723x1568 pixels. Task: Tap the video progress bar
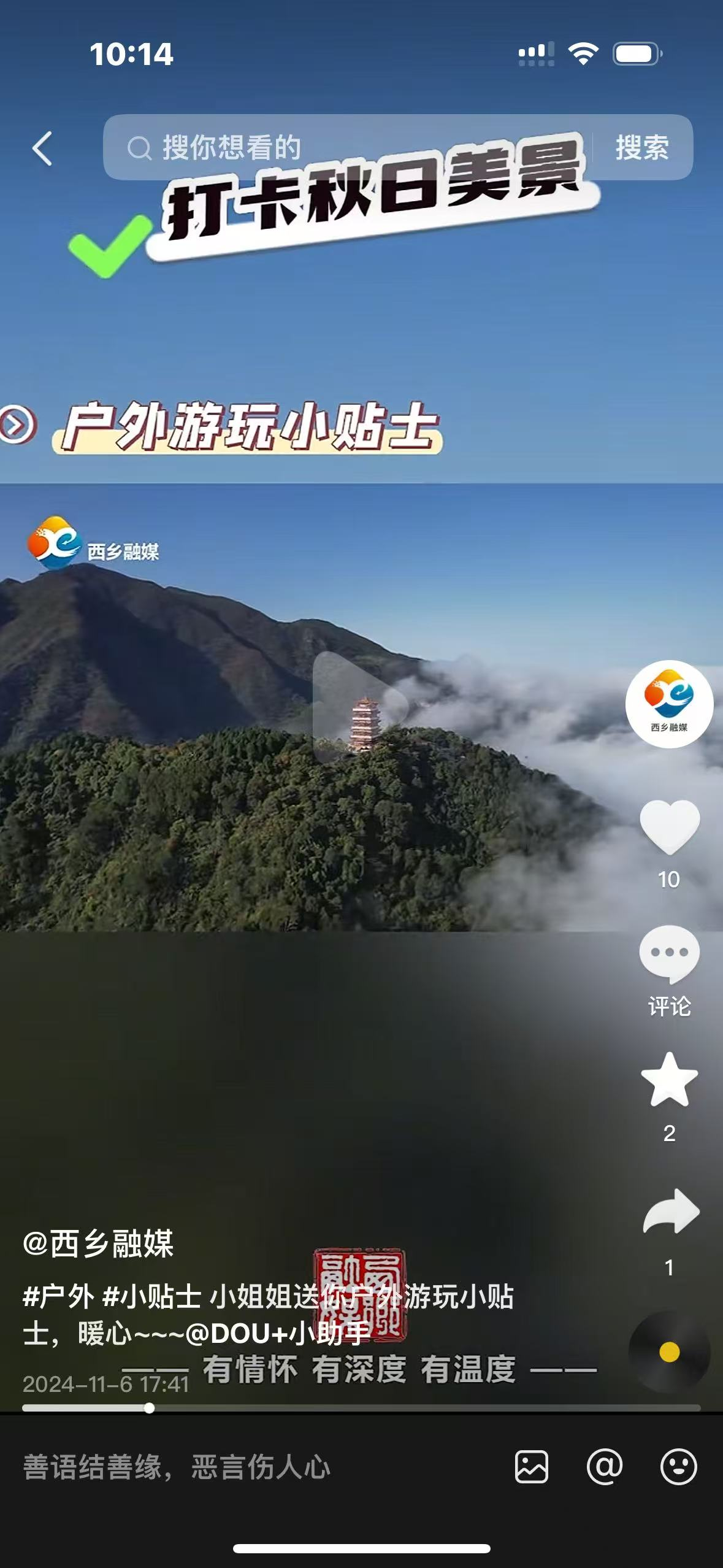pyautogui.click(x=361, y=1408)
